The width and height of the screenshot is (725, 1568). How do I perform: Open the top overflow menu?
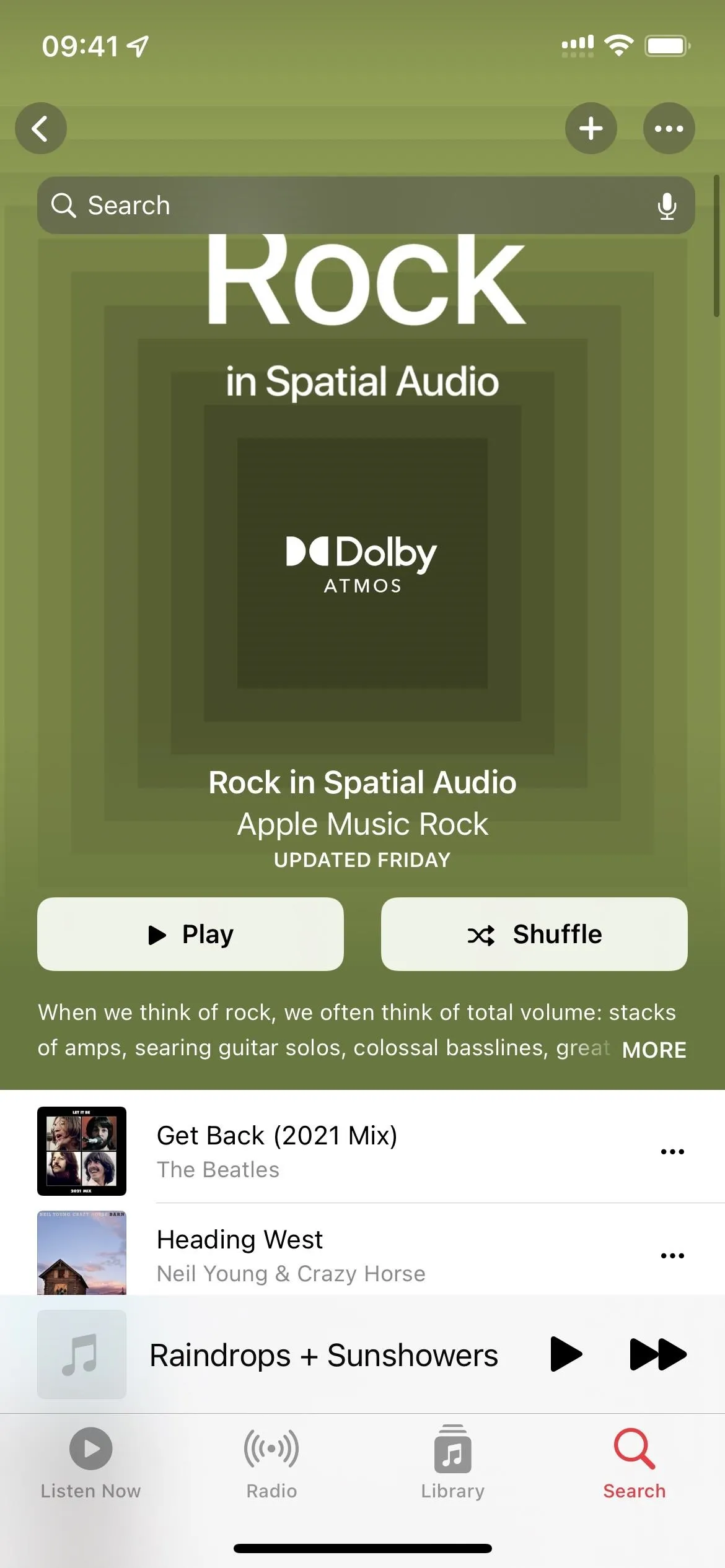tap(669, 128)
